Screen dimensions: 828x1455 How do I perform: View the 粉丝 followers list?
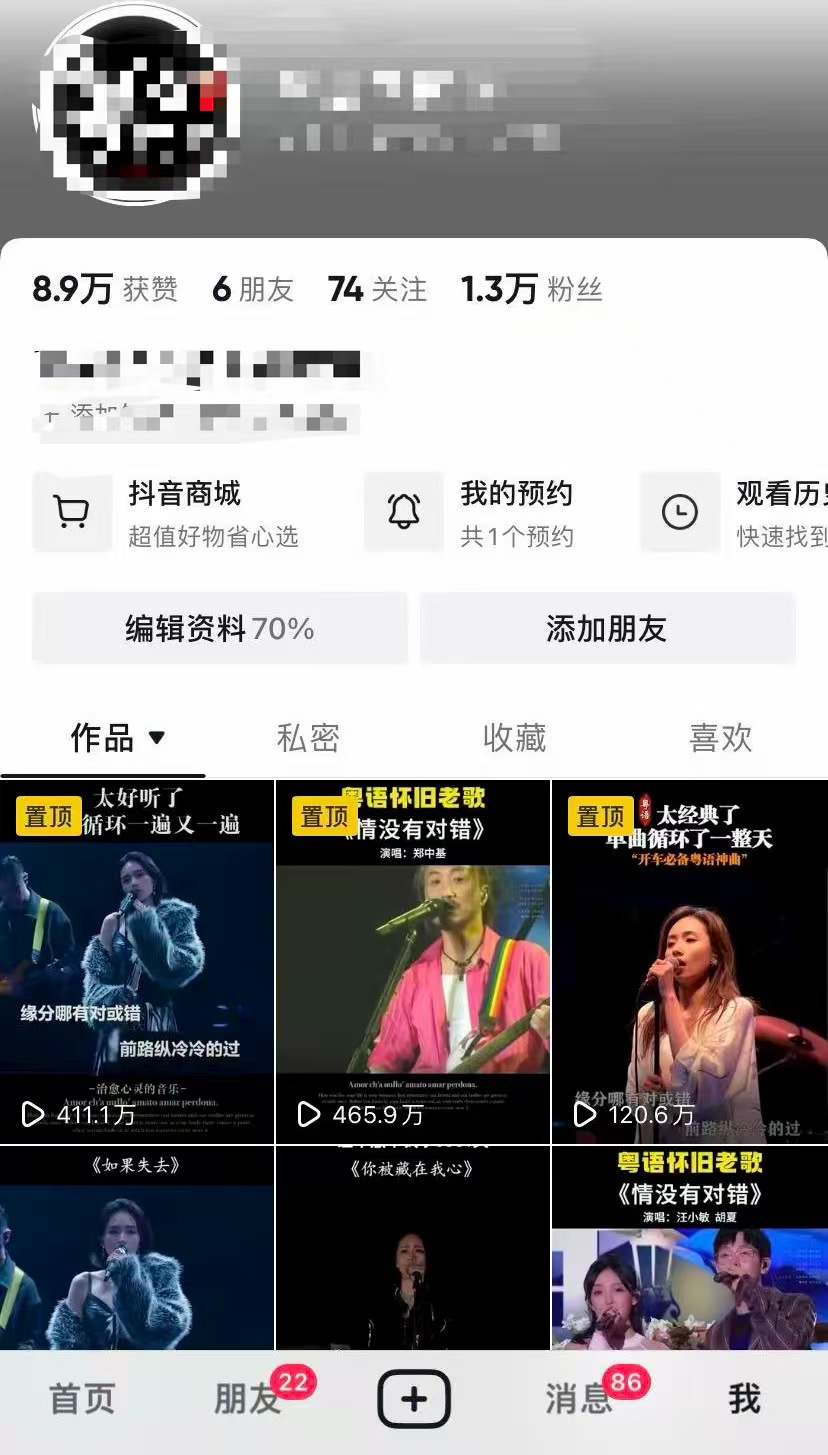[532, 289]
